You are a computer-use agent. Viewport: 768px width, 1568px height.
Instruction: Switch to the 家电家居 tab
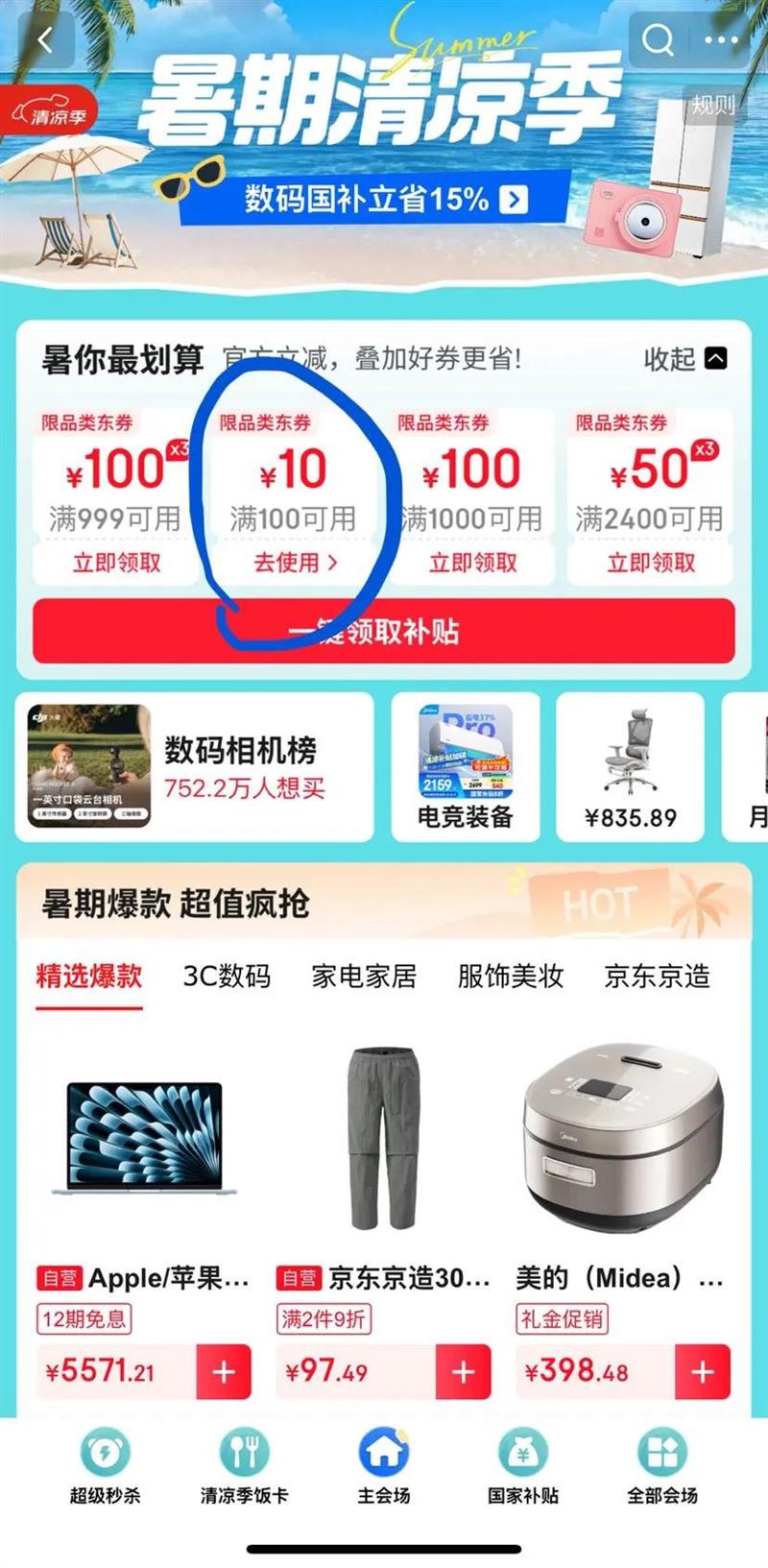(x=364, y=977)
